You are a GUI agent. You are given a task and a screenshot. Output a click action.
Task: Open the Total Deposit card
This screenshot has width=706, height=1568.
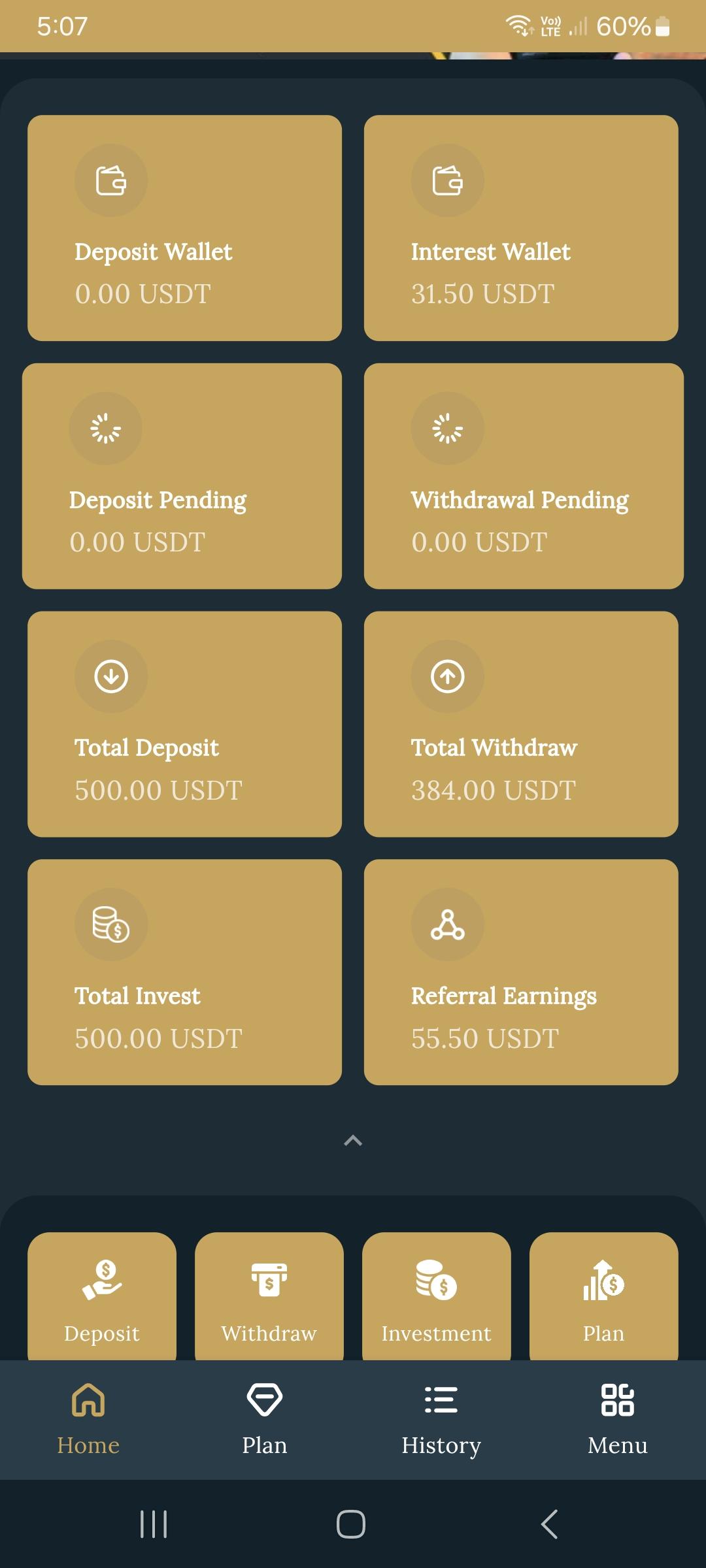184,724
